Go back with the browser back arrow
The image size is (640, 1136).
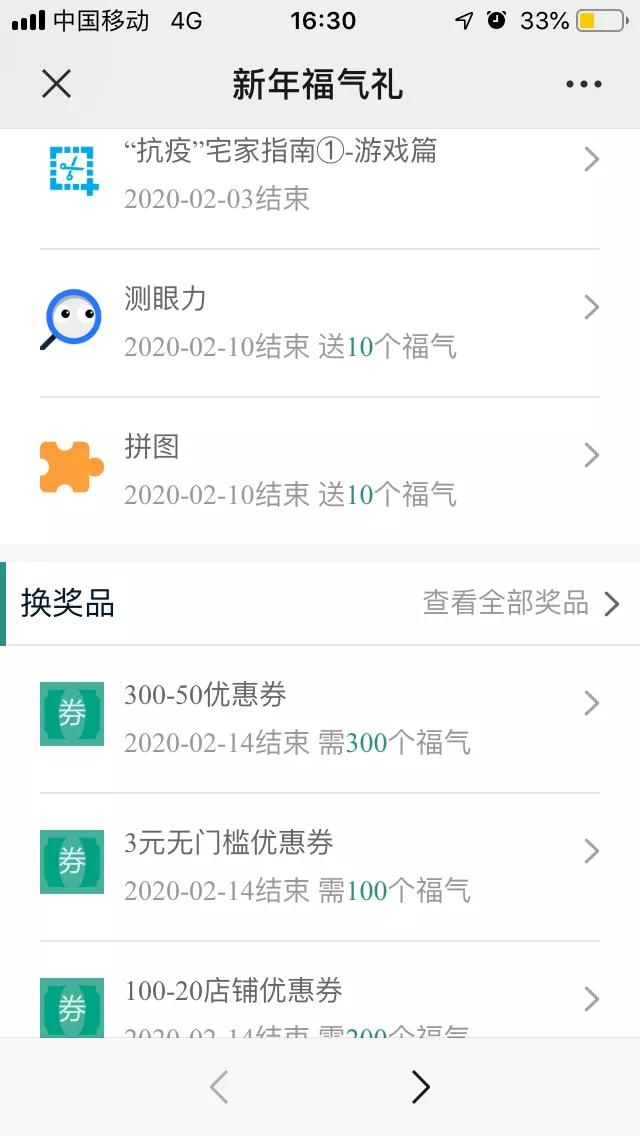[219, 1087]
